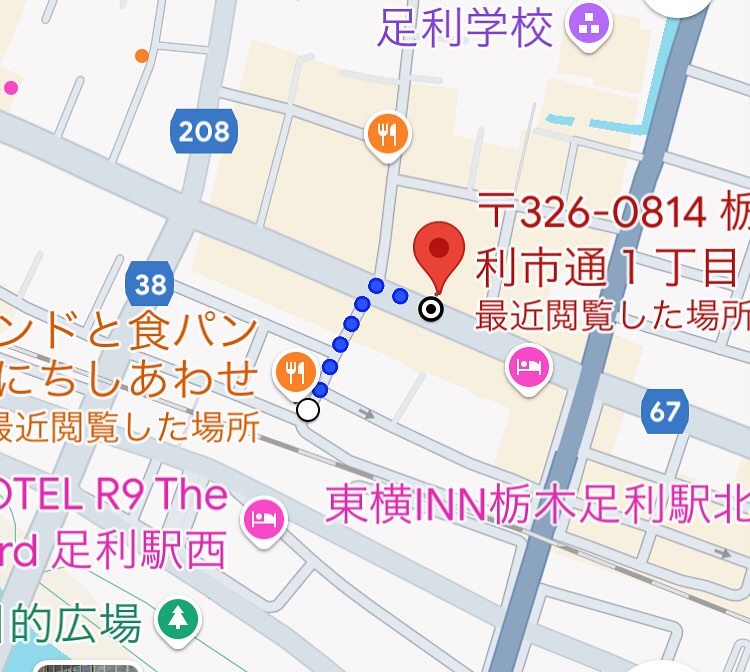Viewport: 750px width, 672px height.
Task: Tap the restaurant marker beside 食パン にちしあわせ
Action: (294, 372)
